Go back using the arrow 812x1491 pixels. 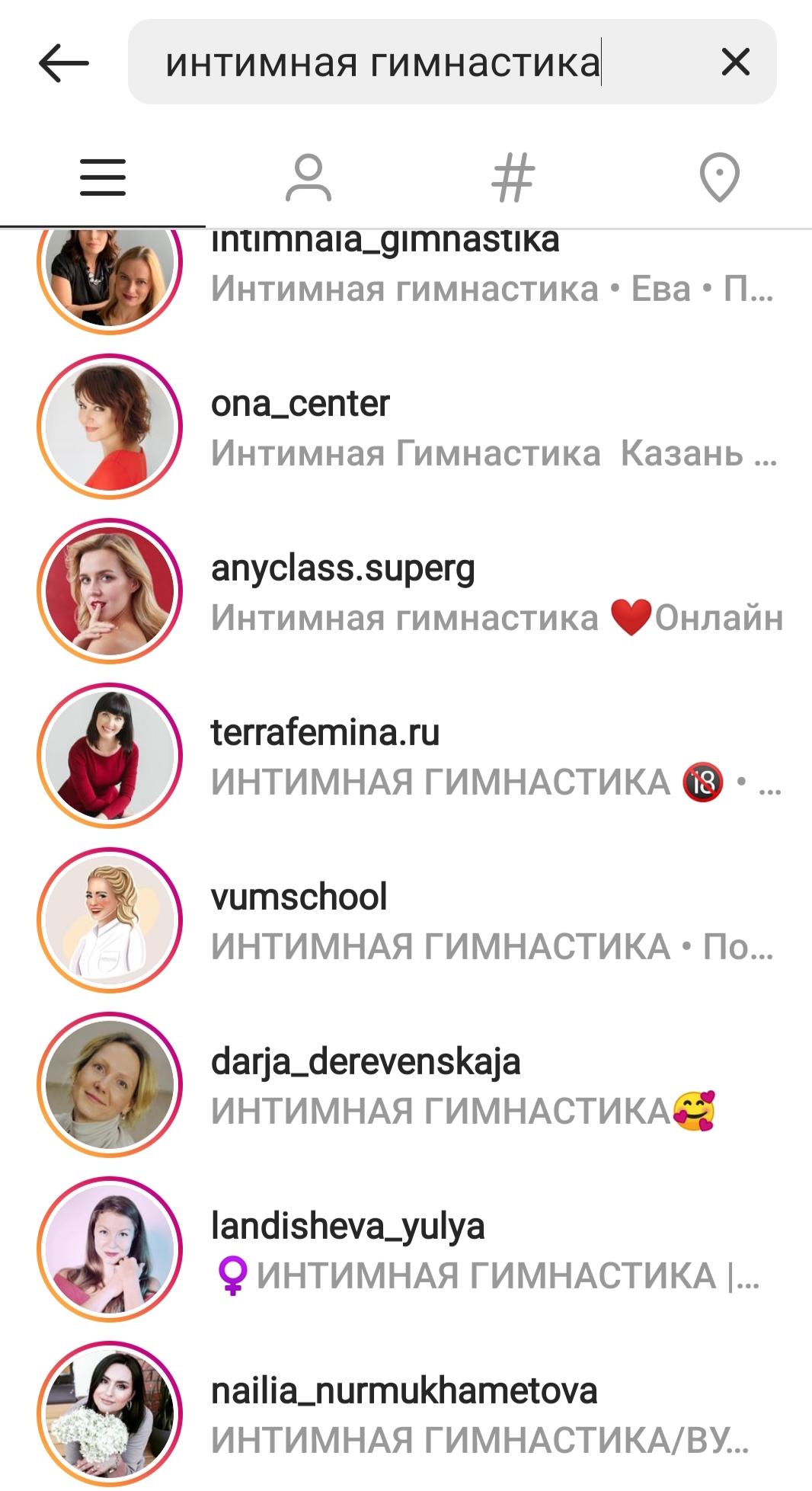click(x=64, y=62)
